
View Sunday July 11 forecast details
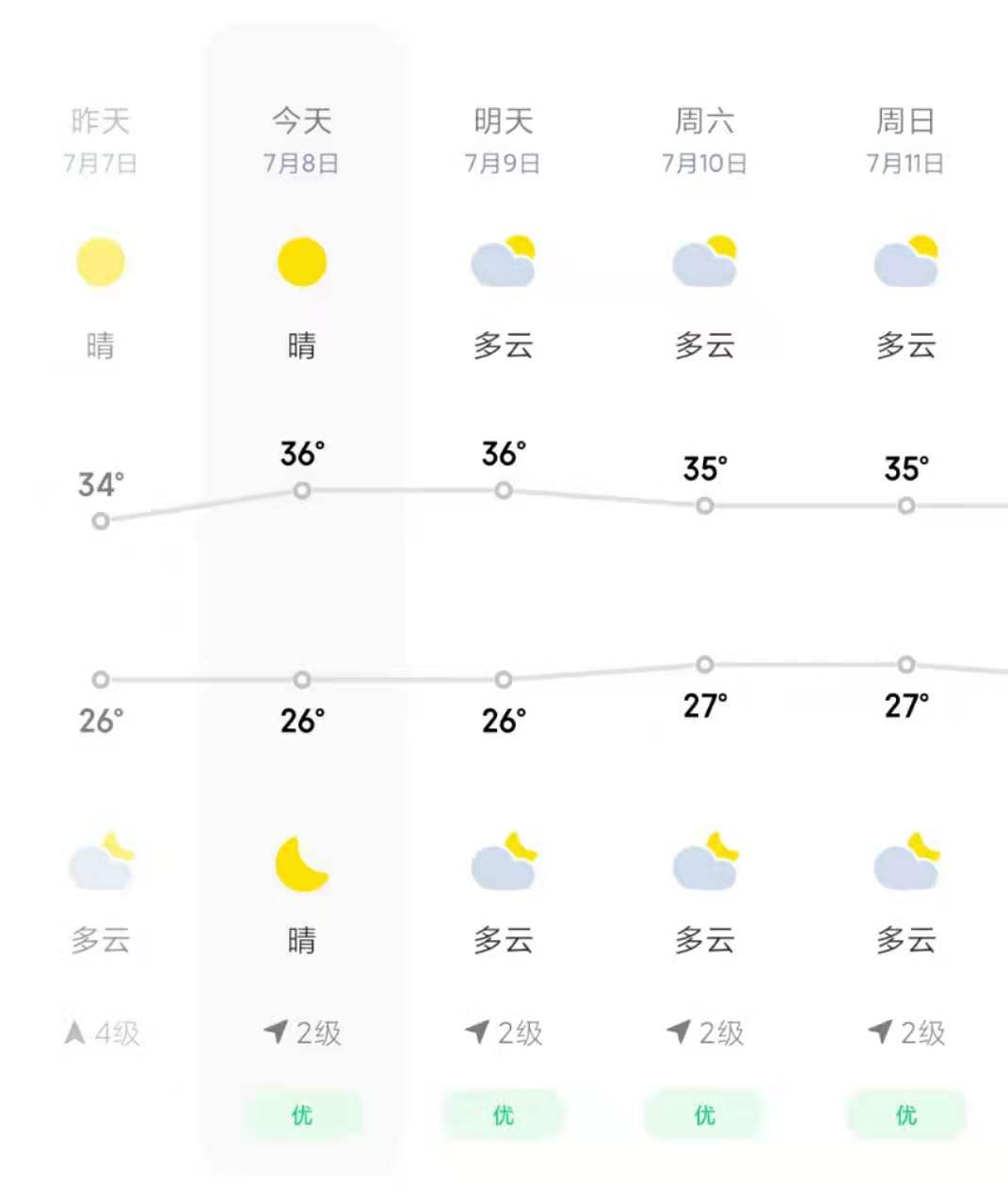(x=905, y=139)
